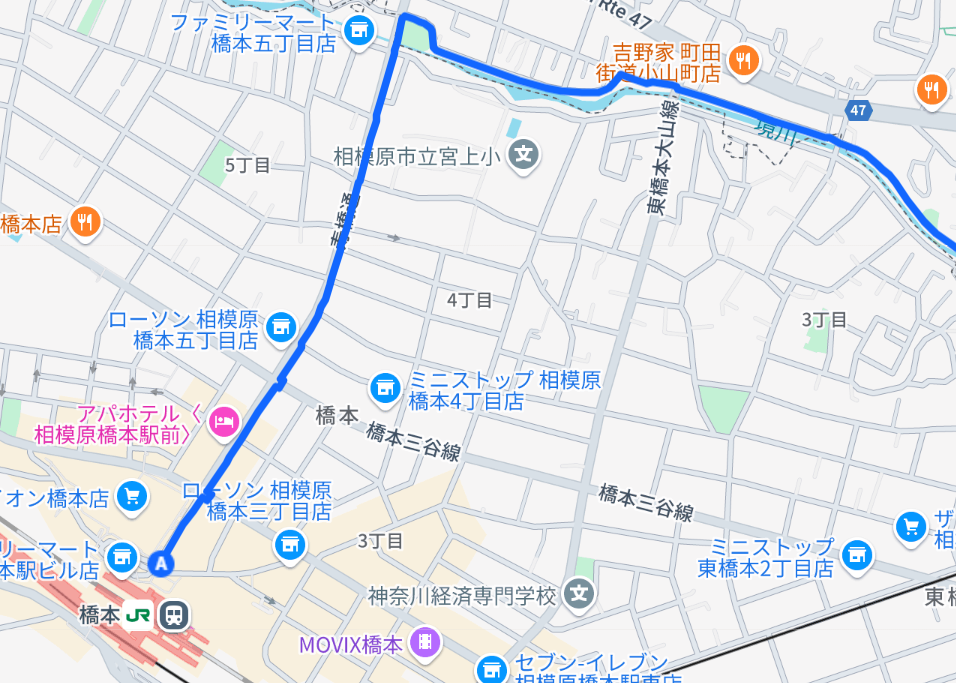Viewport: 956px width, 683px height.
Task: Select the 橋本 JR station icon
Action: point(174,614)
